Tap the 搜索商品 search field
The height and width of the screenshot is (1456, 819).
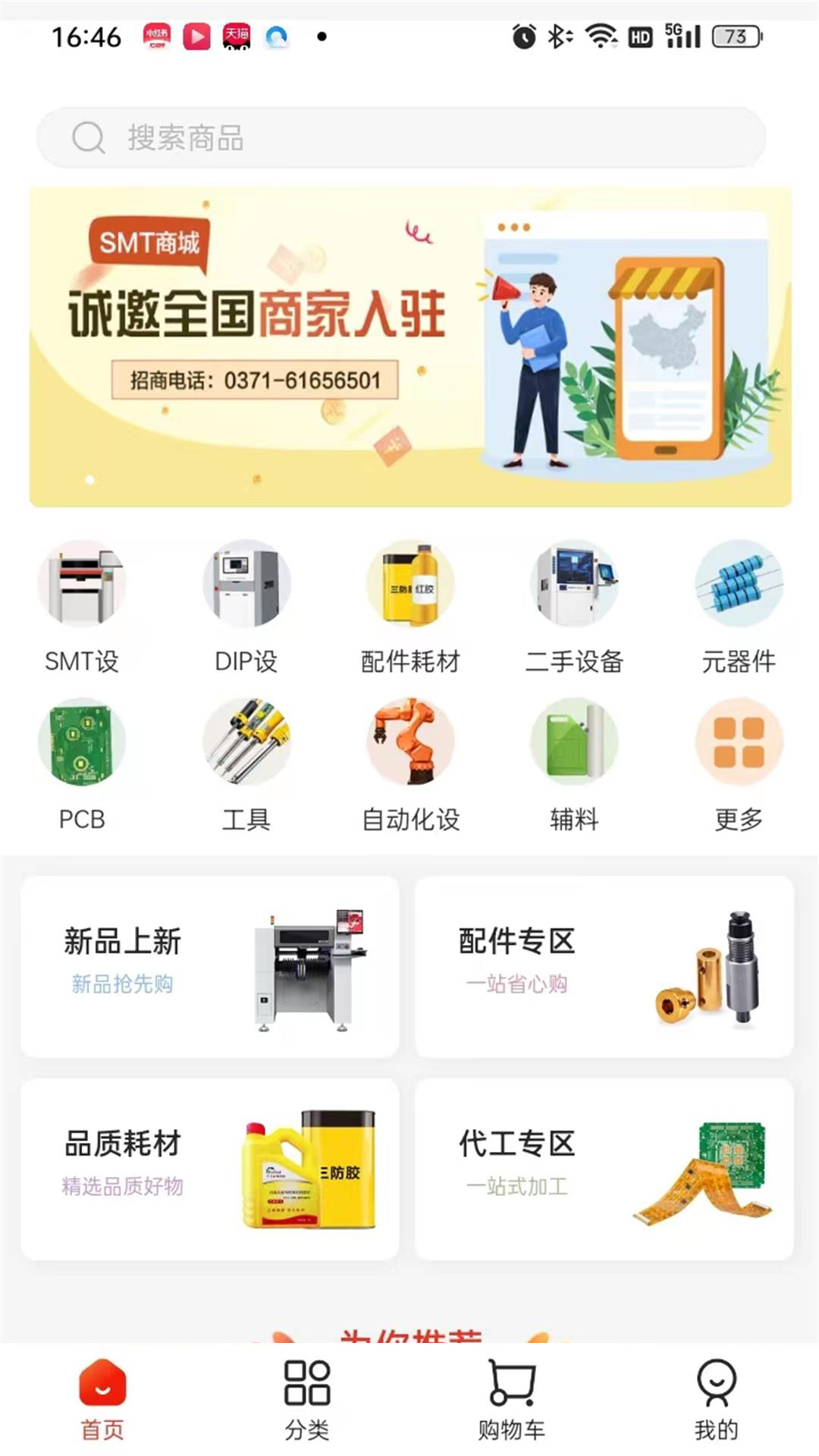[x=409, y=138]
